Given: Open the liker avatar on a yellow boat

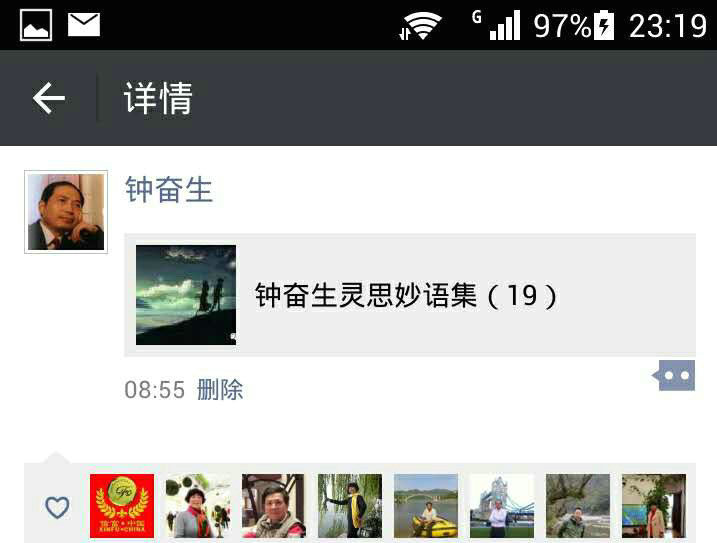Looking at the screenshot, I should [426, 506].
